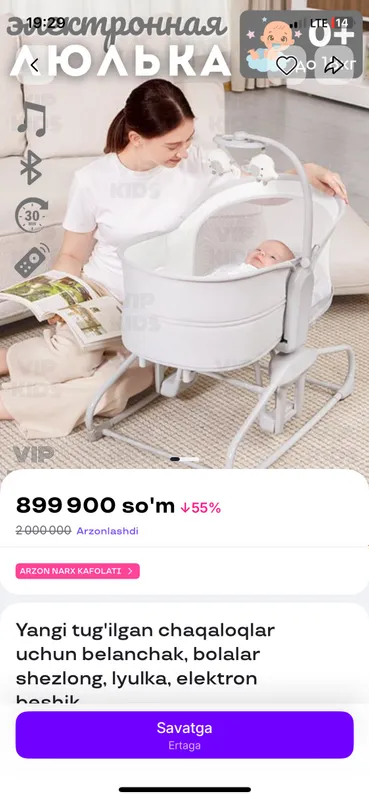The width and height of the screenshot is (369, 800).
Task: Share this product listing
Action: pyautogui.click(x=334, y=65)
